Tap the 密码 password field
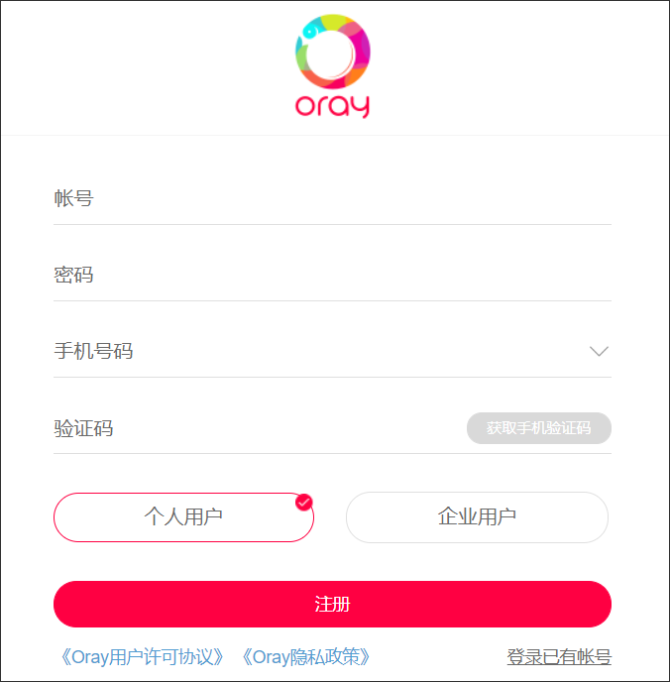Image resolution: width=670 pixels, height=682 pixels. [330, 275]
